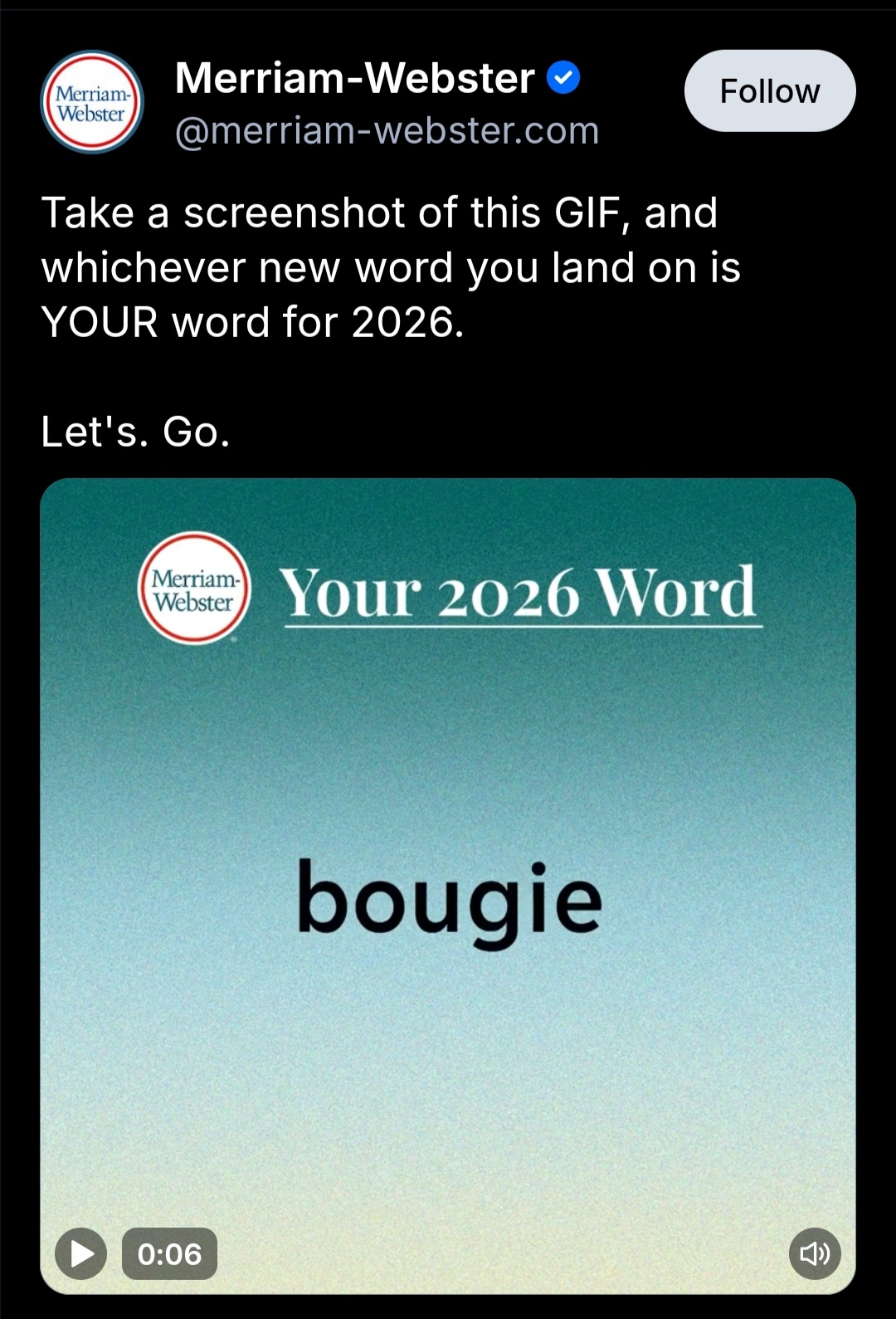Follow the Merriam-Webster account
The image size is (896, 1319).
(769, 90)
